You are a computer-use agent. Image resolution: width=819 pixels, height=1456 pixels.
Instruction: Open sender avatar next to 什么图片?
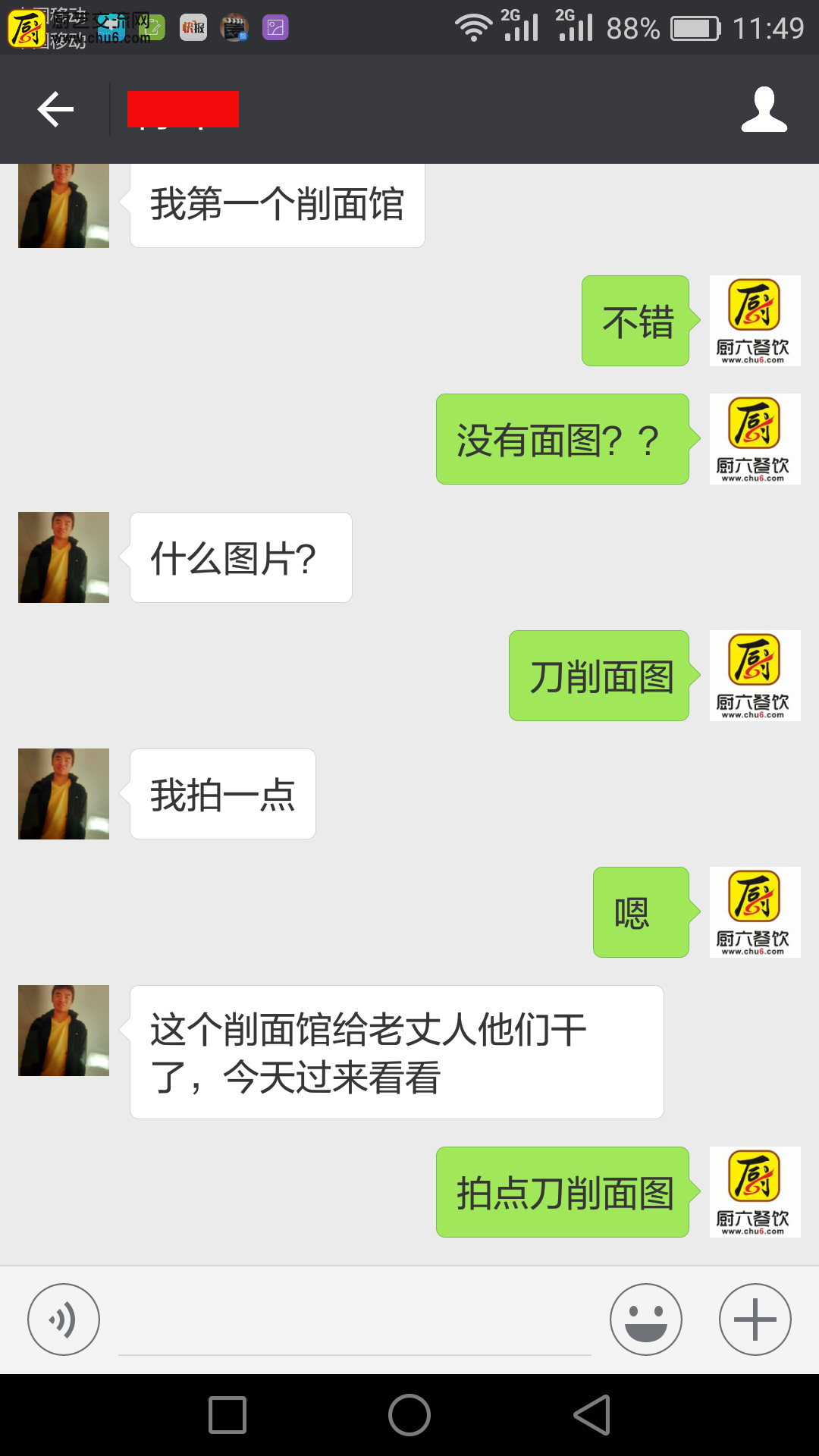(x=64, y=557)
